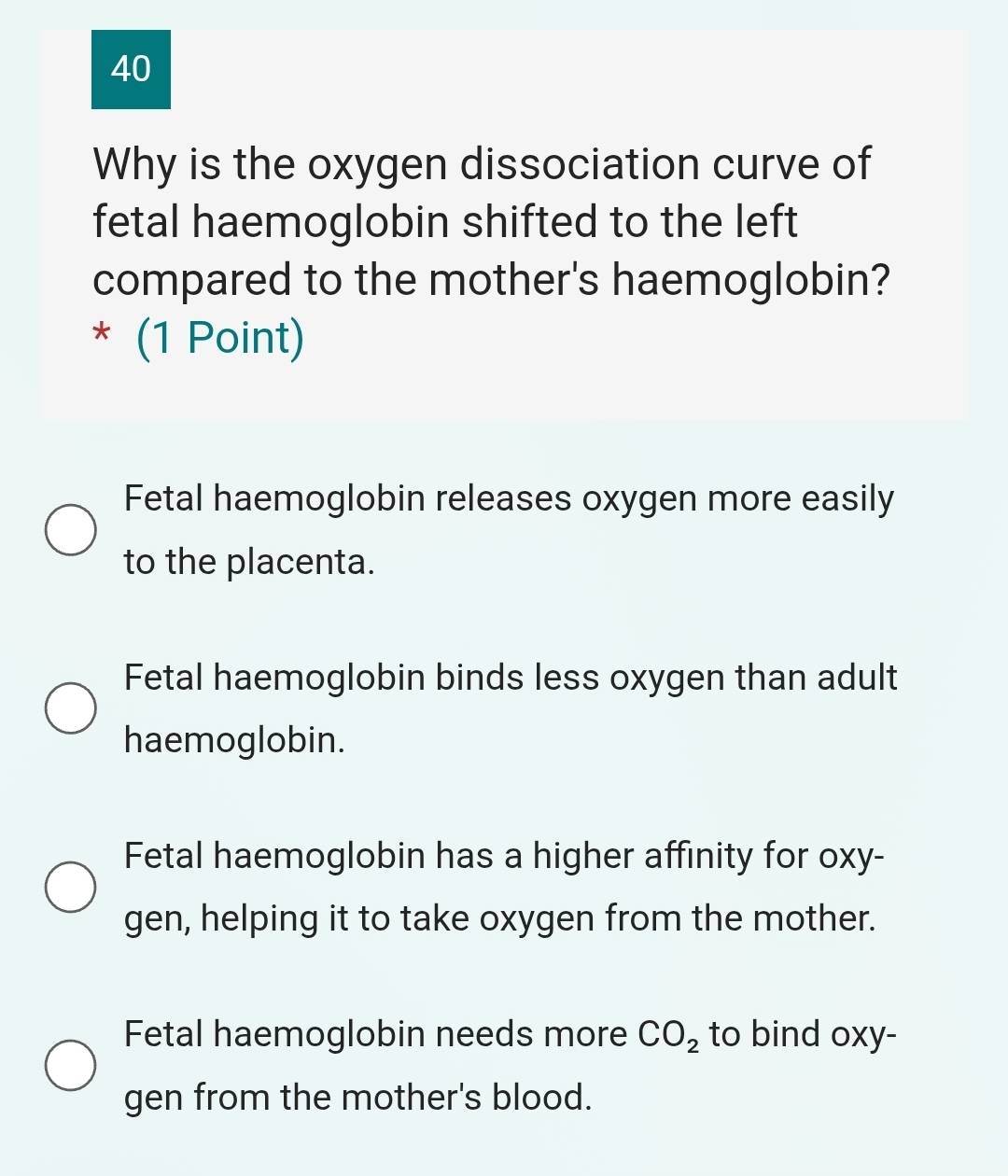This screenshot has width=1008, height=1176.
Task: Mark the 'needs more CO₂ to bind oxygen' option
Action: 70,1066
